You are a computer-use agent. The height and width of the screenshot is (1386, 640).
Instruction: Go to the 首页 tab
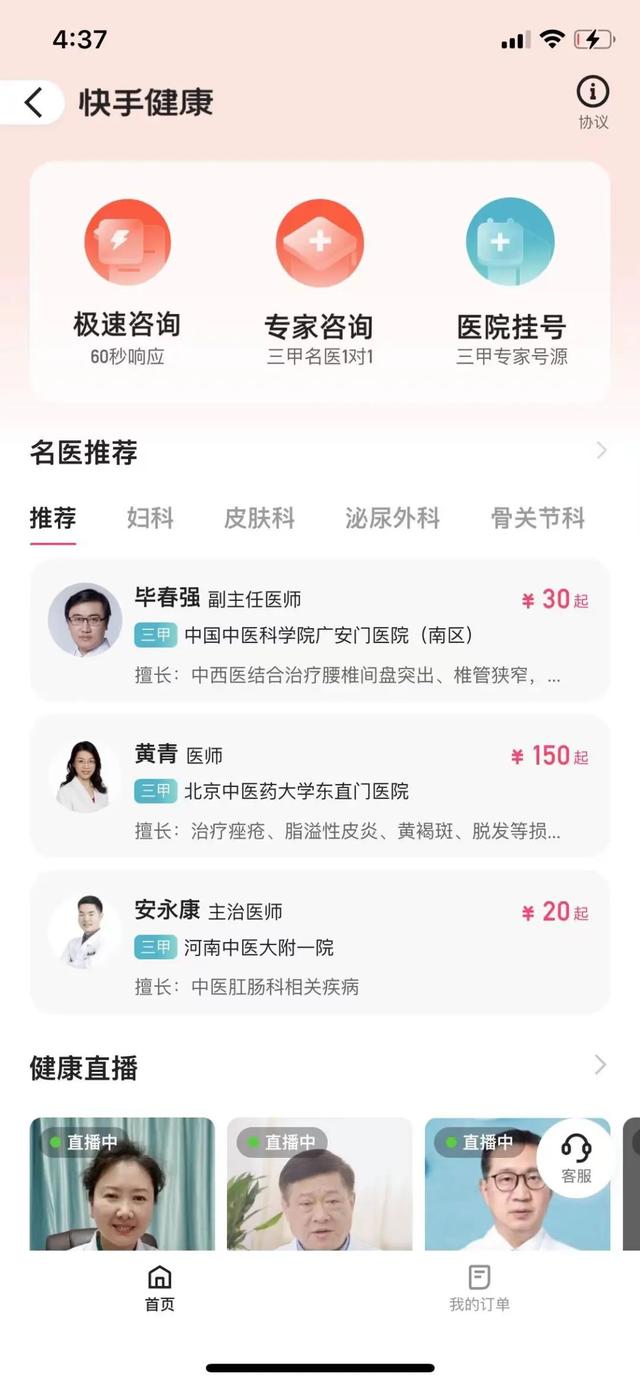click(x=160, y=1288)
